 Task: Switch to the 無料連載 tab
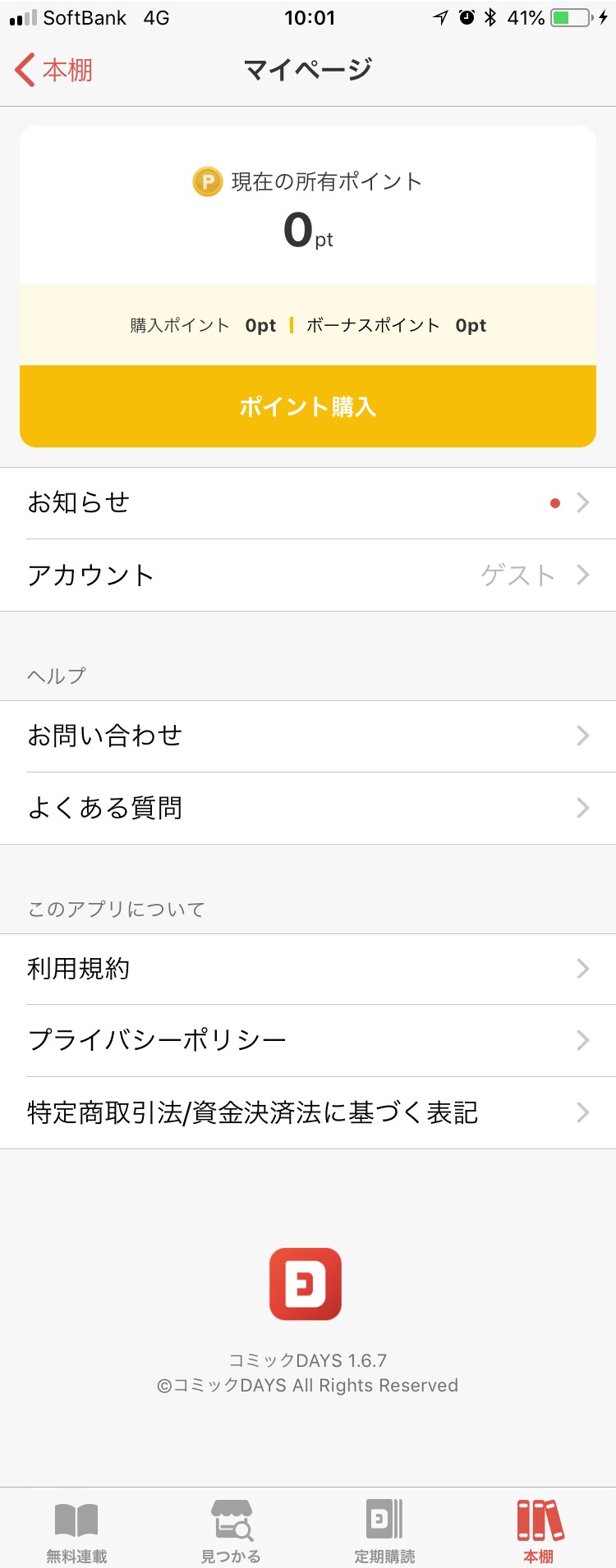(x=76, y=1529)
